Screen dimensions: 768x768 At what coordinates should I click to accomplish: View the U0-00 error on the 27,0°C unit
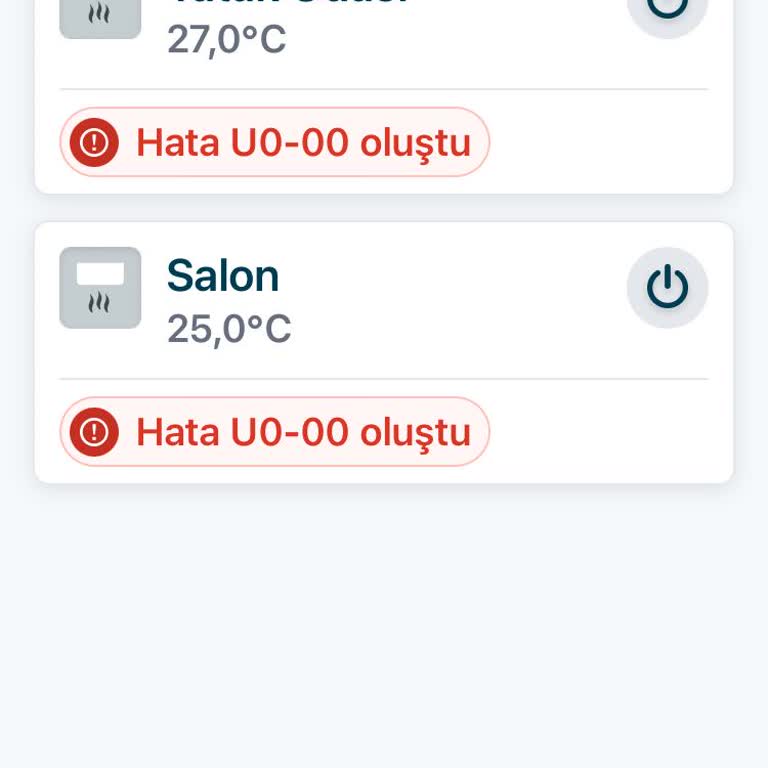tap(275, 143)
